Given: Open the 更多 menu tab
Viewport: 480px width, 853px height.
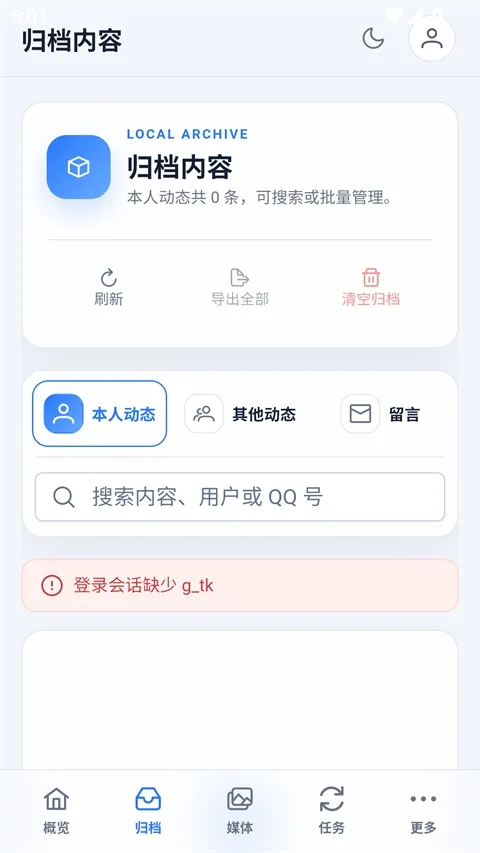Looking at the screenshot, I should click(x=423, y=811).
